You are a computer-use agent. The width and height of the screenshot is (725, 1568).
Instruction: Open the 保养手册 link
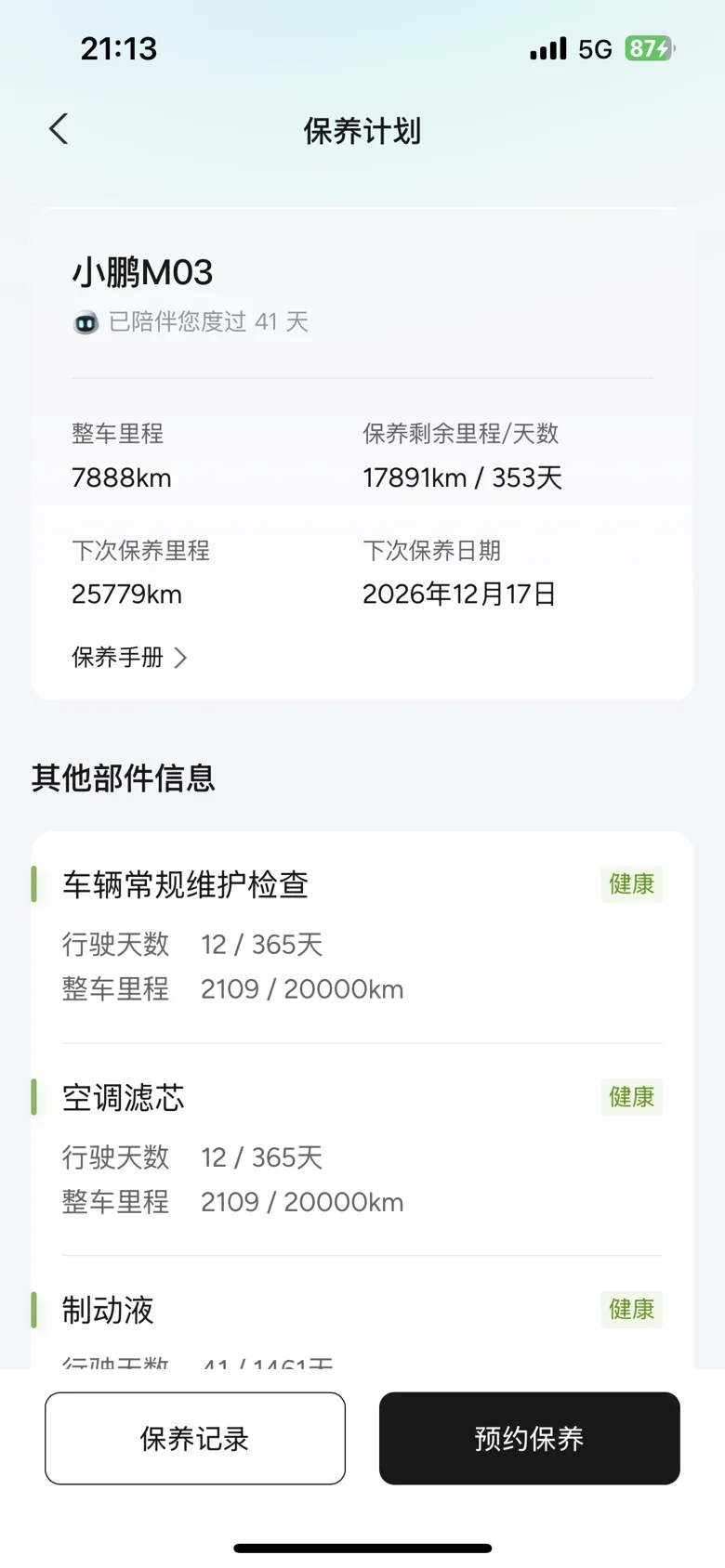(129, 658)
